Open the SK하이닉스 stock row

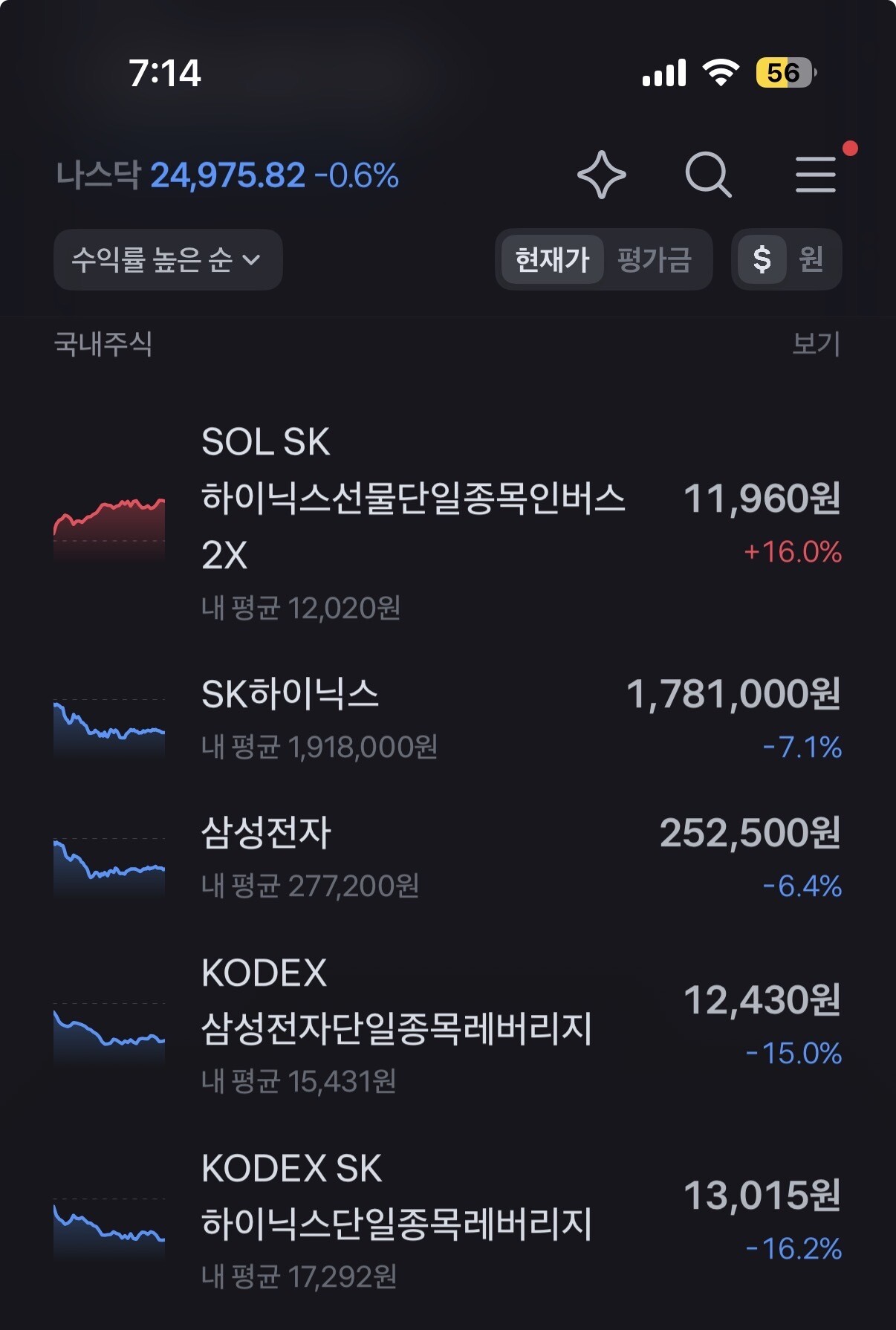[448, 720]
